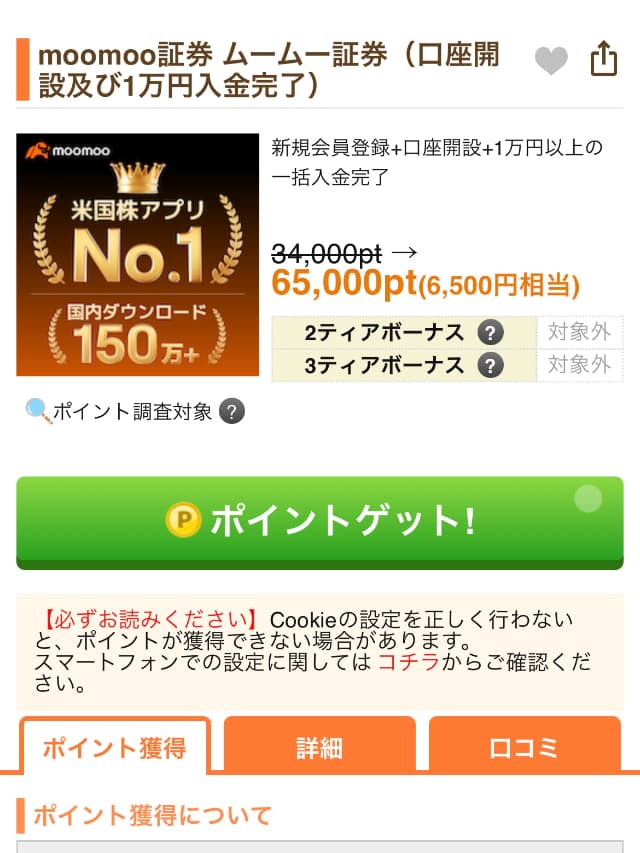The image size is (640, 853).
Task: Open help for 2ティアボーナス
Action: (489, 333)
